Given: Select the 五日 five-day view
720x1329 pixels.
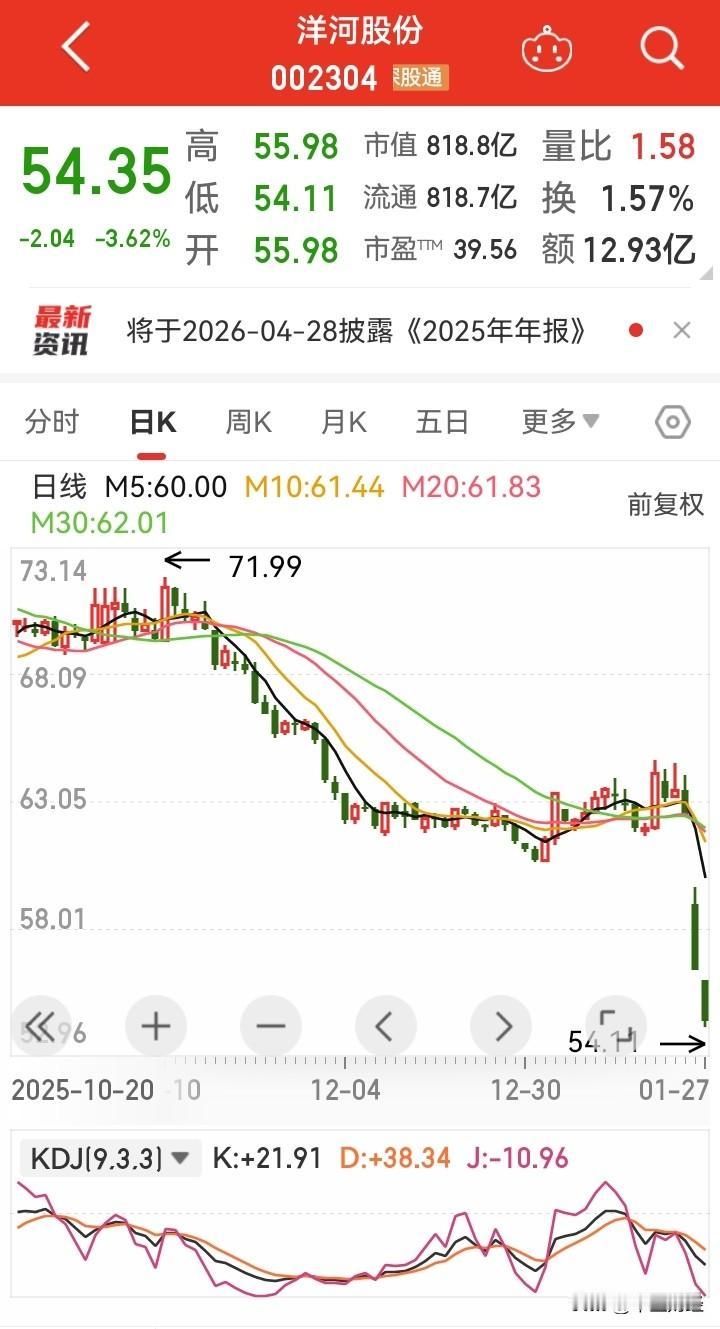Looking at the screenshot, I should pos(441,422).
